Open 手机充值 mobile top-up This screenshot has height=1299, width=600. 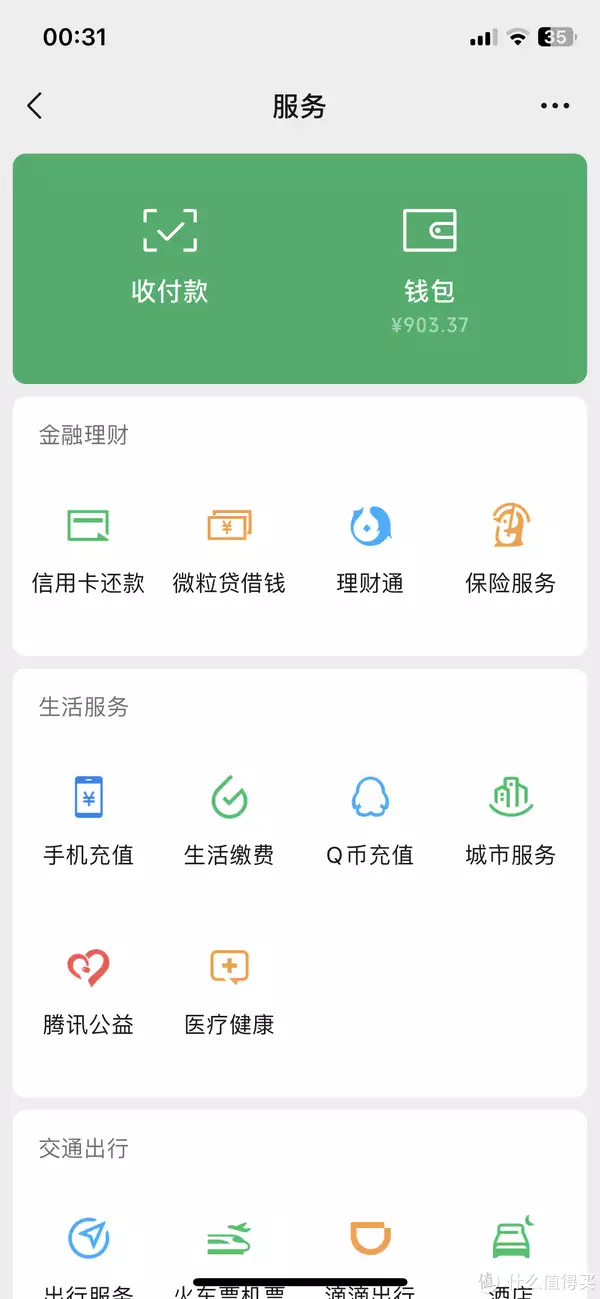click(88, 821)
